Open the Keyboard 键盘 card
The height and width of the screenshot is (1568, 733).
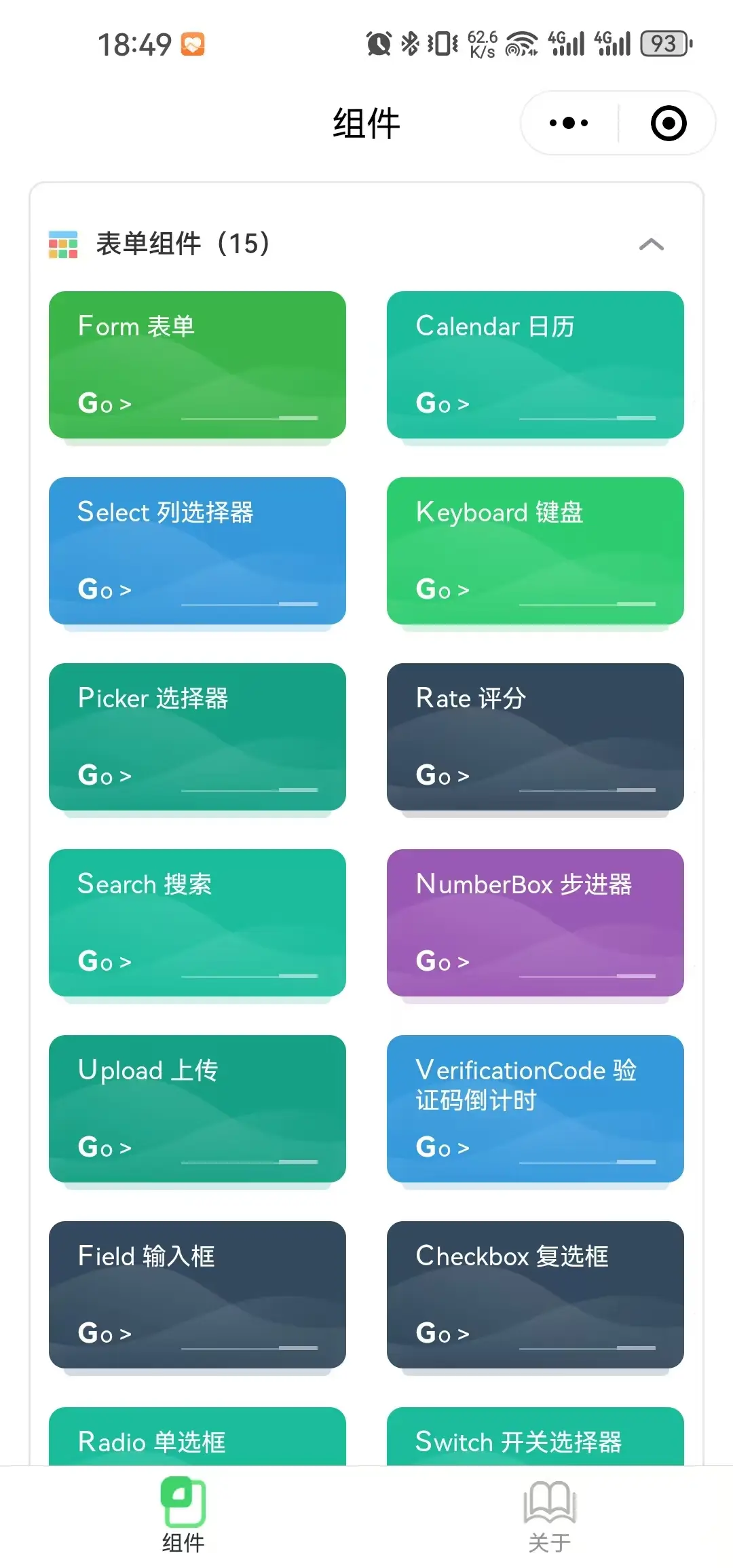point(535,551)
